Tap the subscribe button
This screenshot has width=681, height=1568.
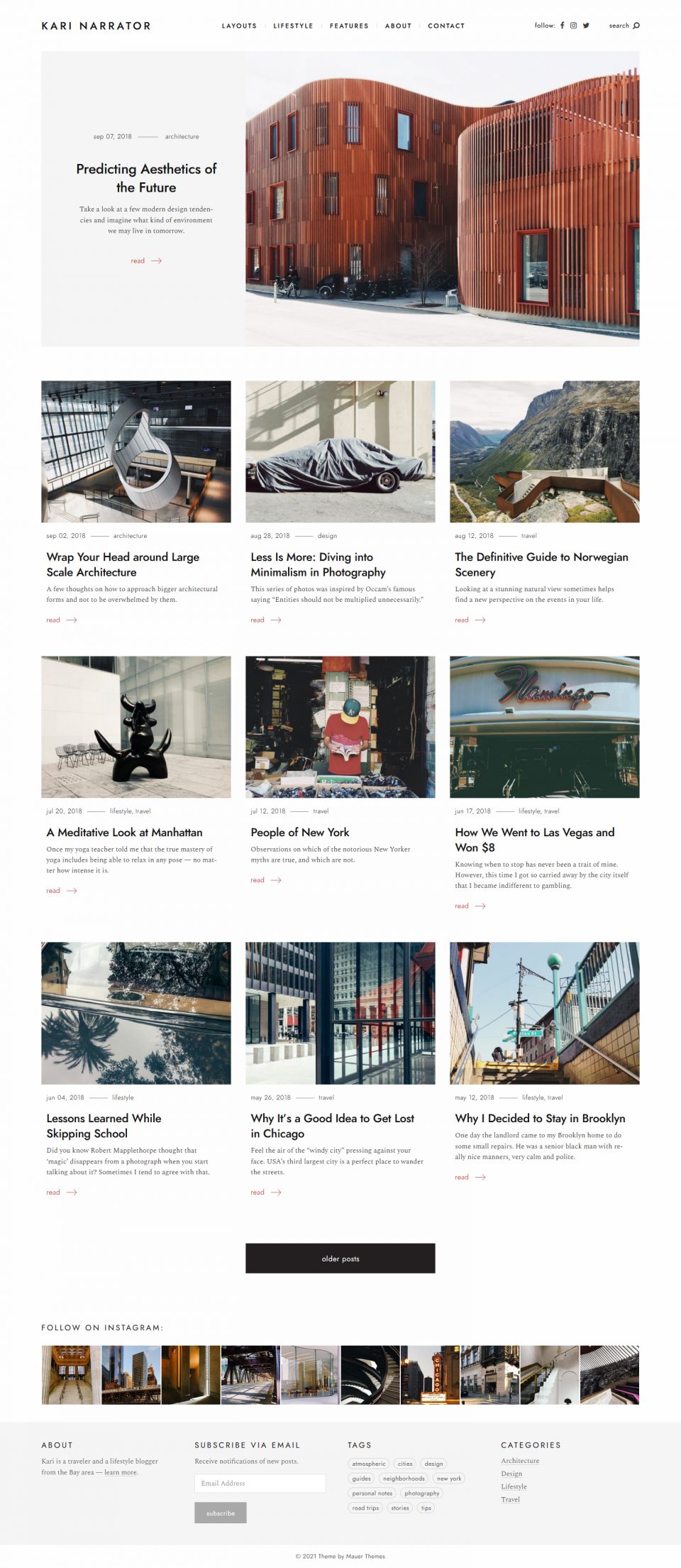point(221,1513)
